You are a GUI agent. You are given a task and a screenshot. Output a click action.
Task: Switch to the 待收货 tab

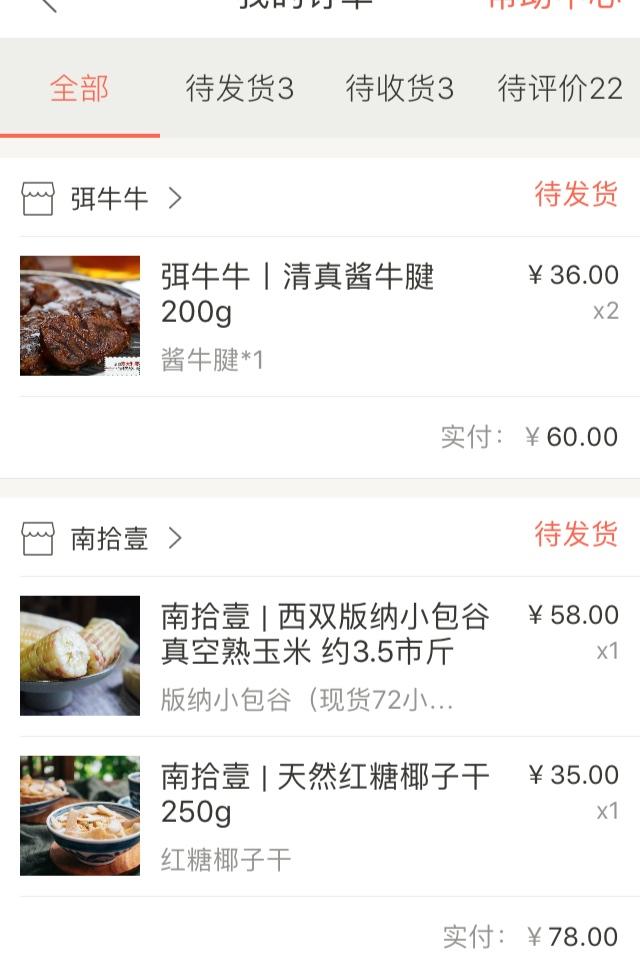(x=400, y=89)
